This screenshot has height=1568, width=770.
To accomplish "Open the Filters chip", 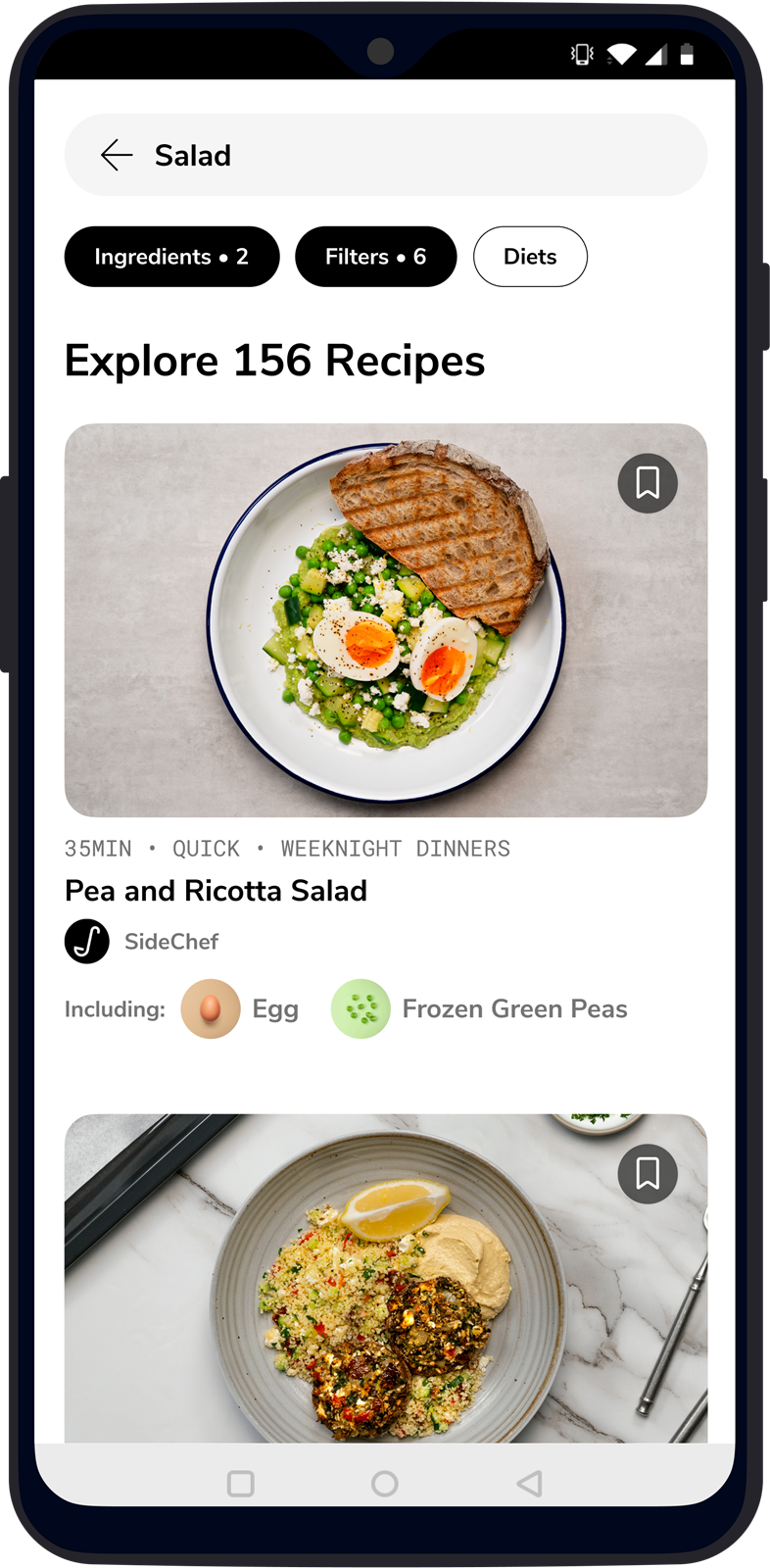I will tap(376, 257).
